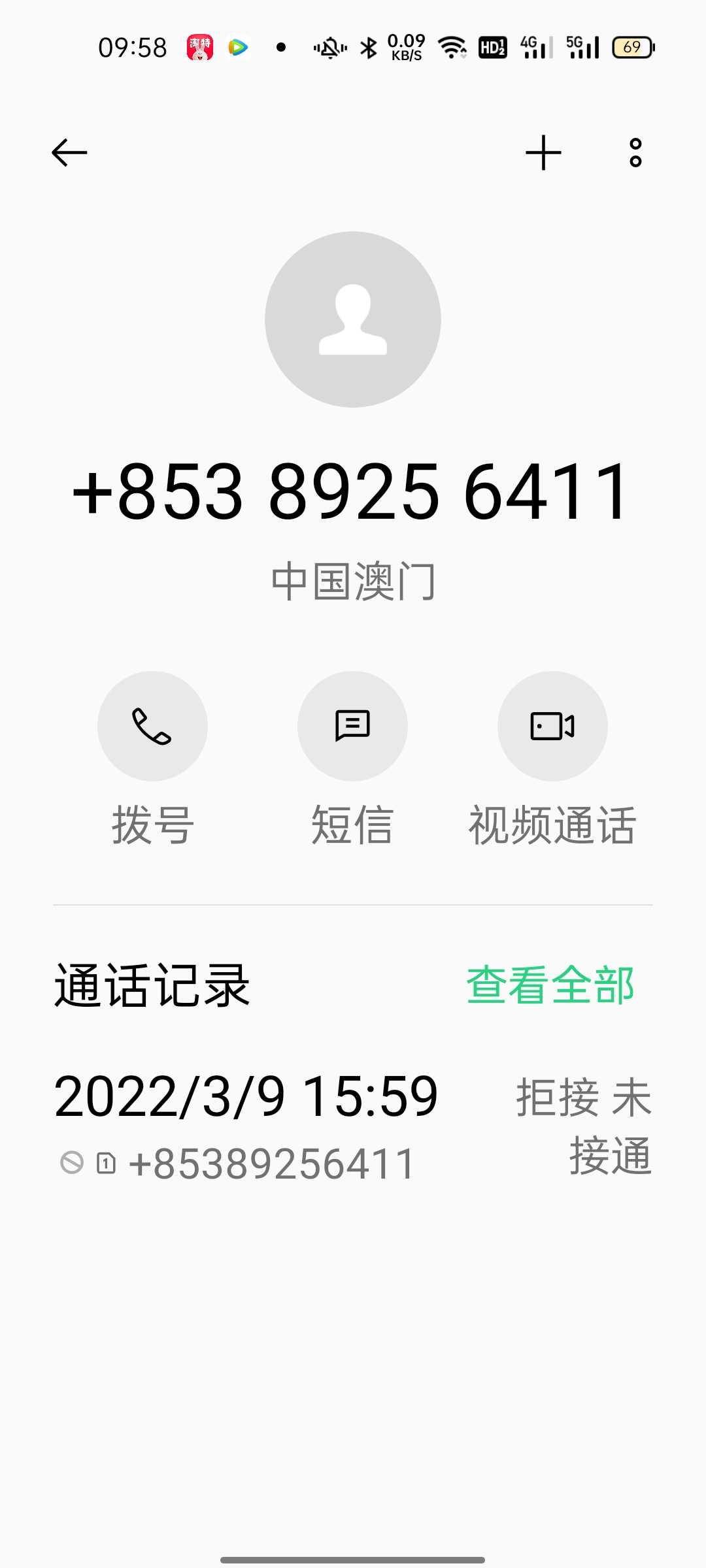View all call records via 查看全部
Viewport: 706px width, 1568px height.
550,985
